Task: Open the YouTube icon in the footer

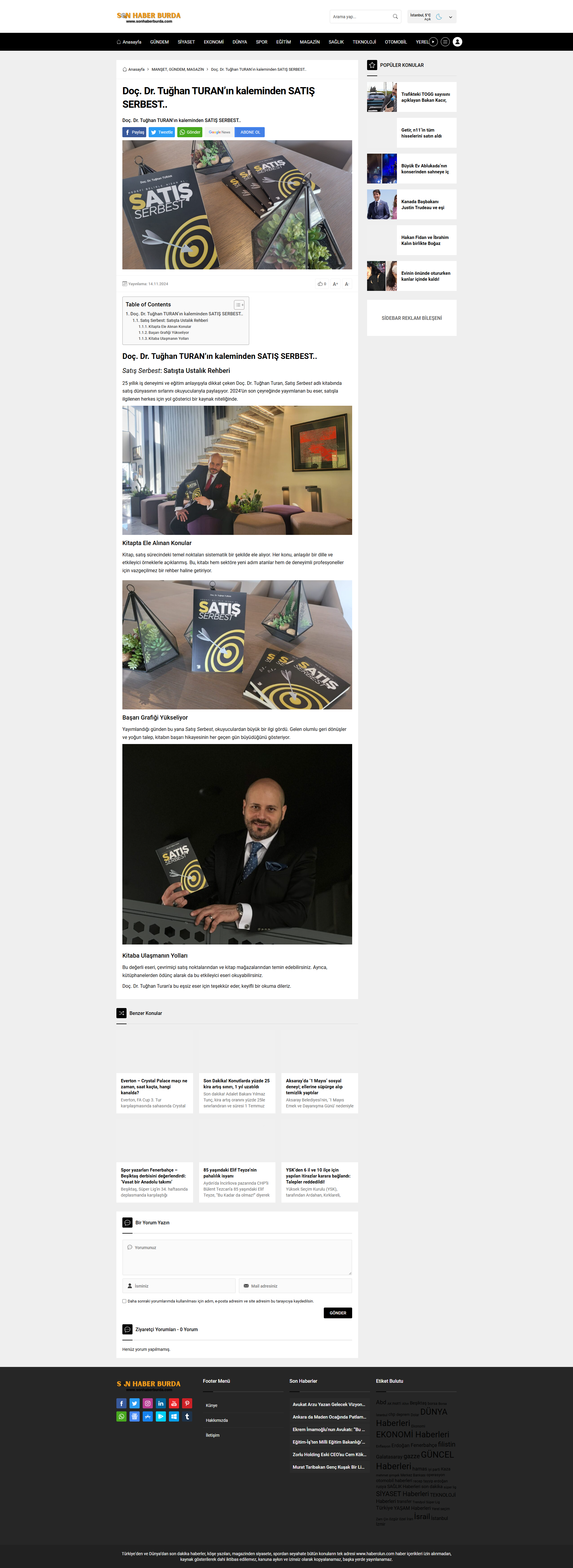Action: click(x=174, y=1403)
